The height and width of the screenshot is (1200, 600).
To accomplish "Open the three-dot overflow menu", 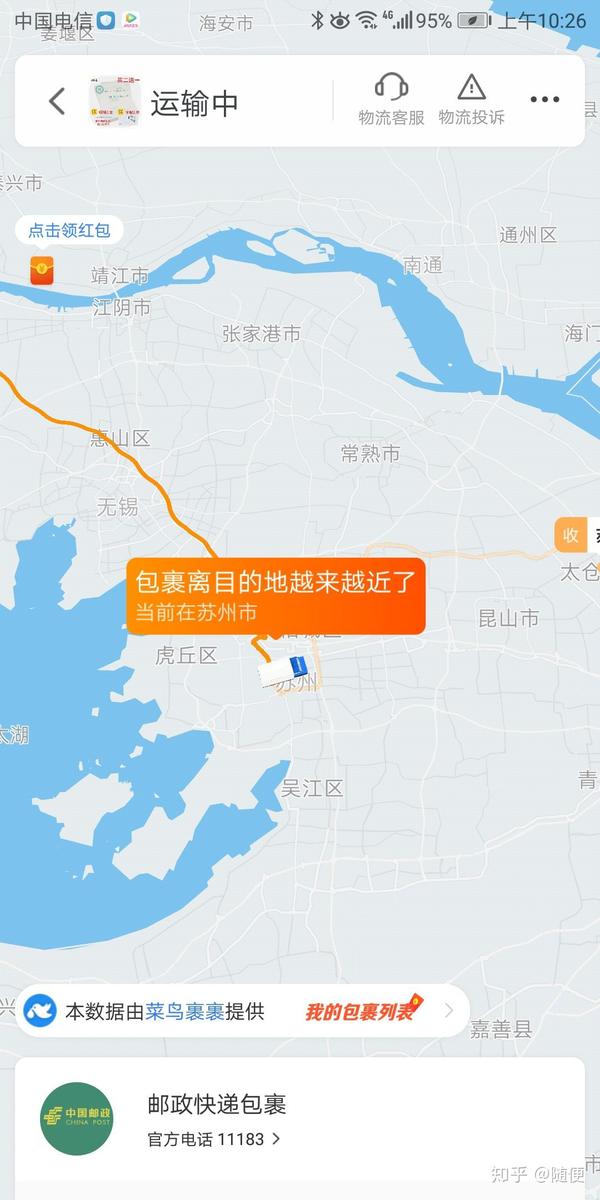I will pyautogui.click(x=545, y=100).
